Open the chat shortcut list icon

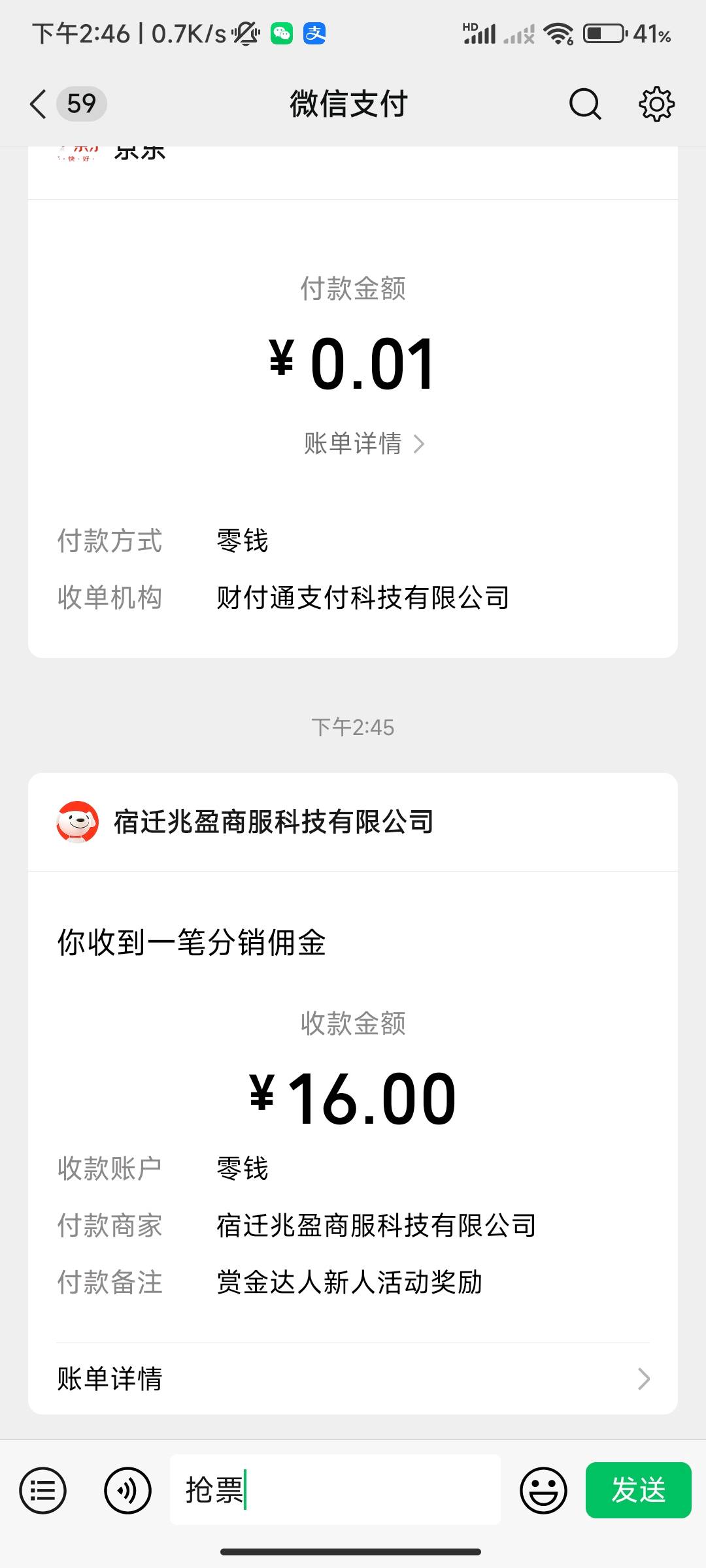[x=43, y=1492]
